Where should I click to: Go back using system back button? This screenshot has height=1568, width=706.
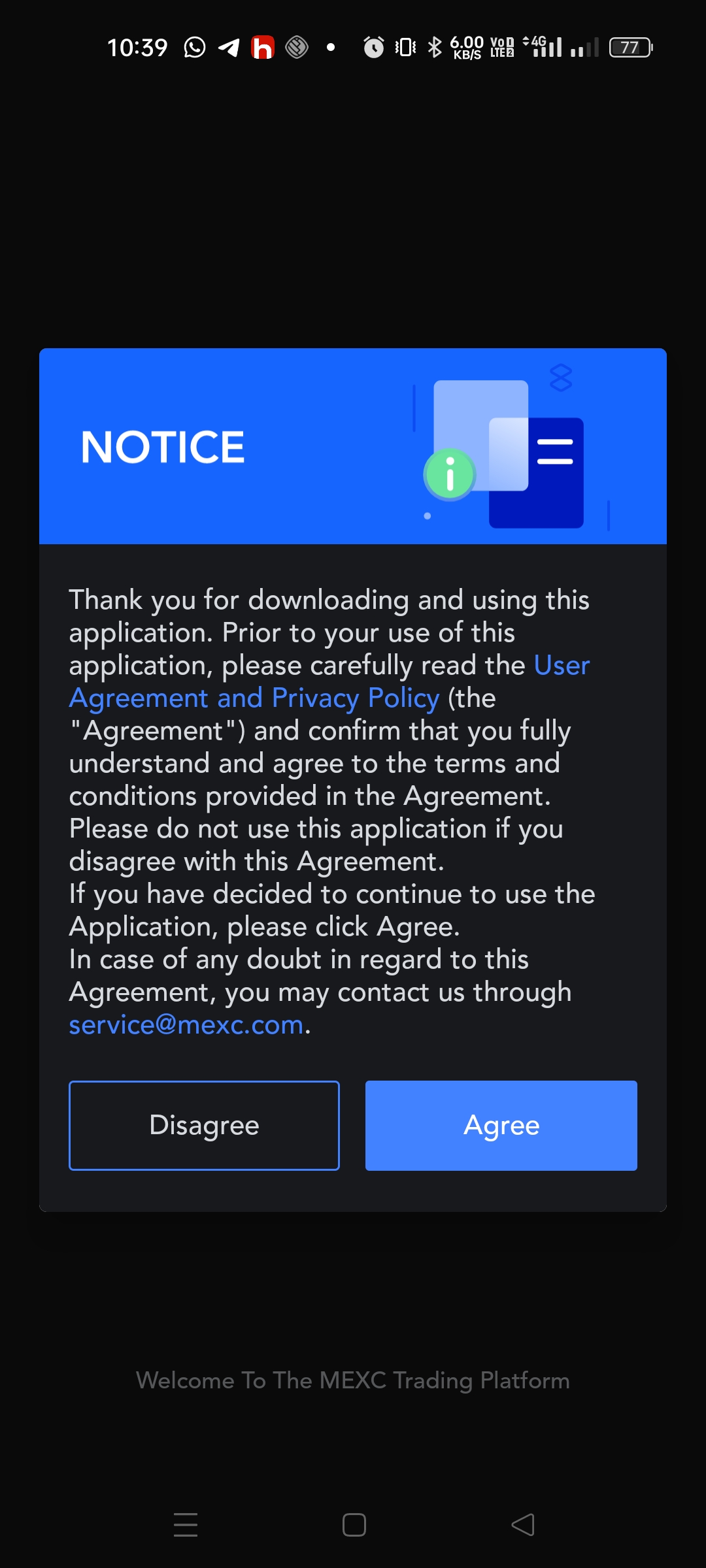click(523, 1525)
